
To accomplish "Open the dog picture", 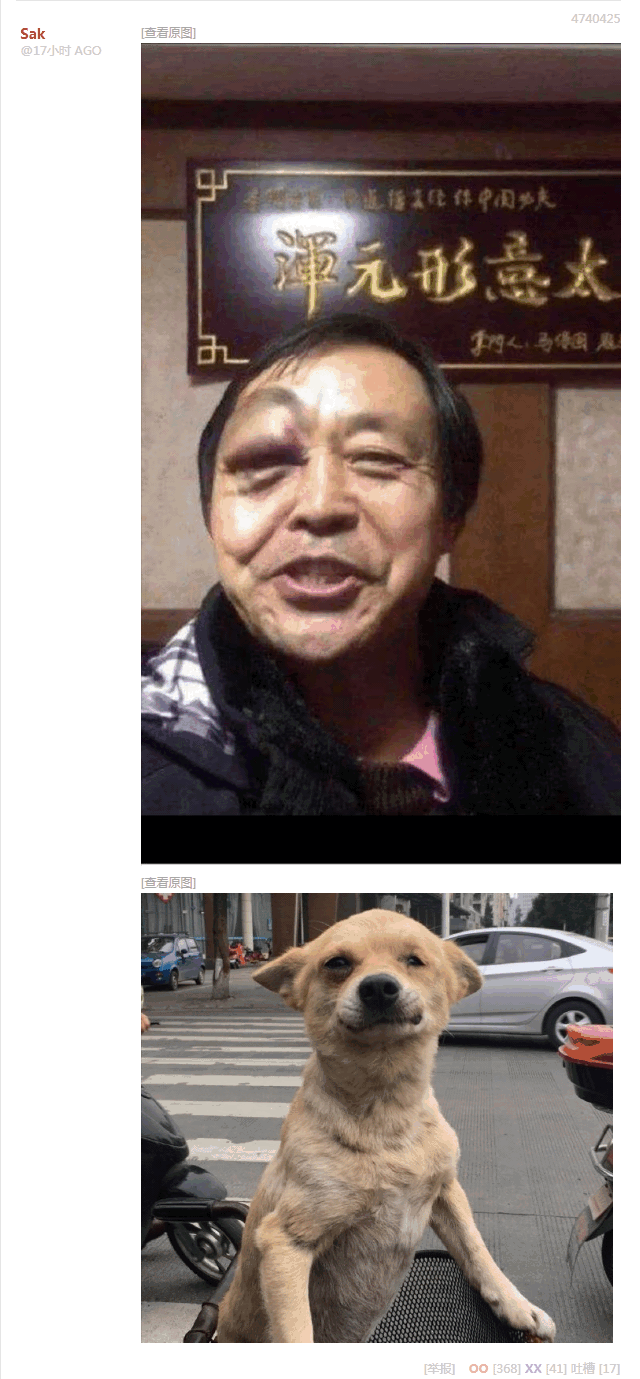I will point(376,1117).
